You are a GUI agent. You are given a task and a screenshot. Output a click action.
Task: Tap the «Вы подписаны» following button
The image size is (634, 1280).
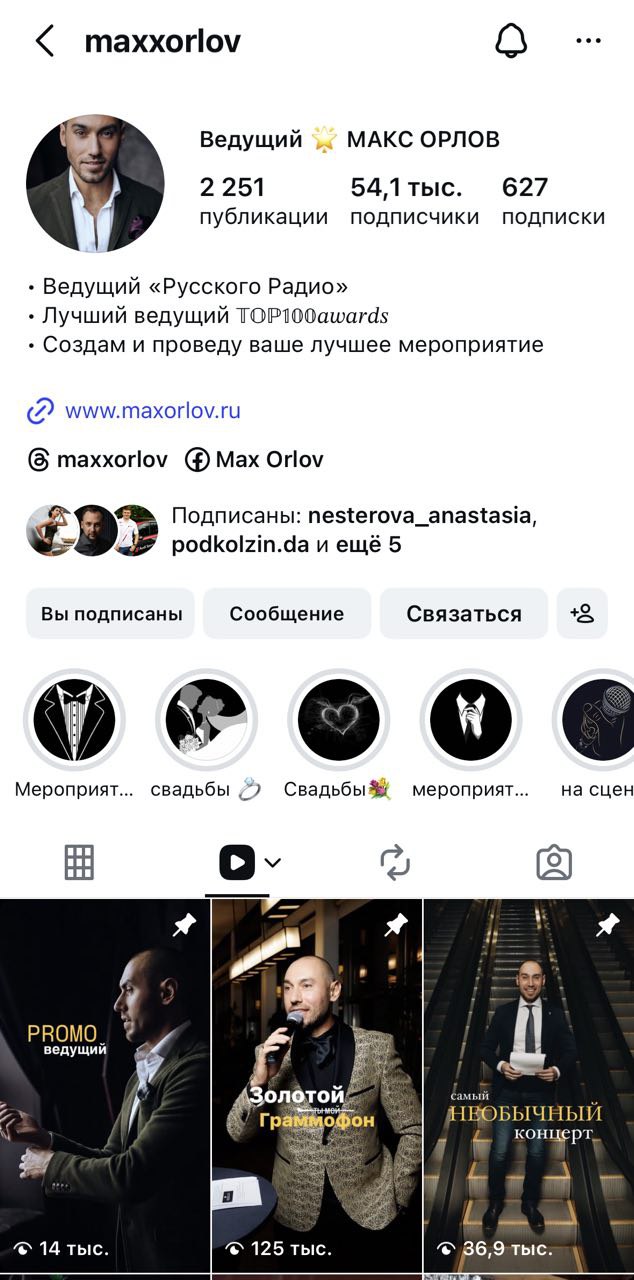click(111, 614)
